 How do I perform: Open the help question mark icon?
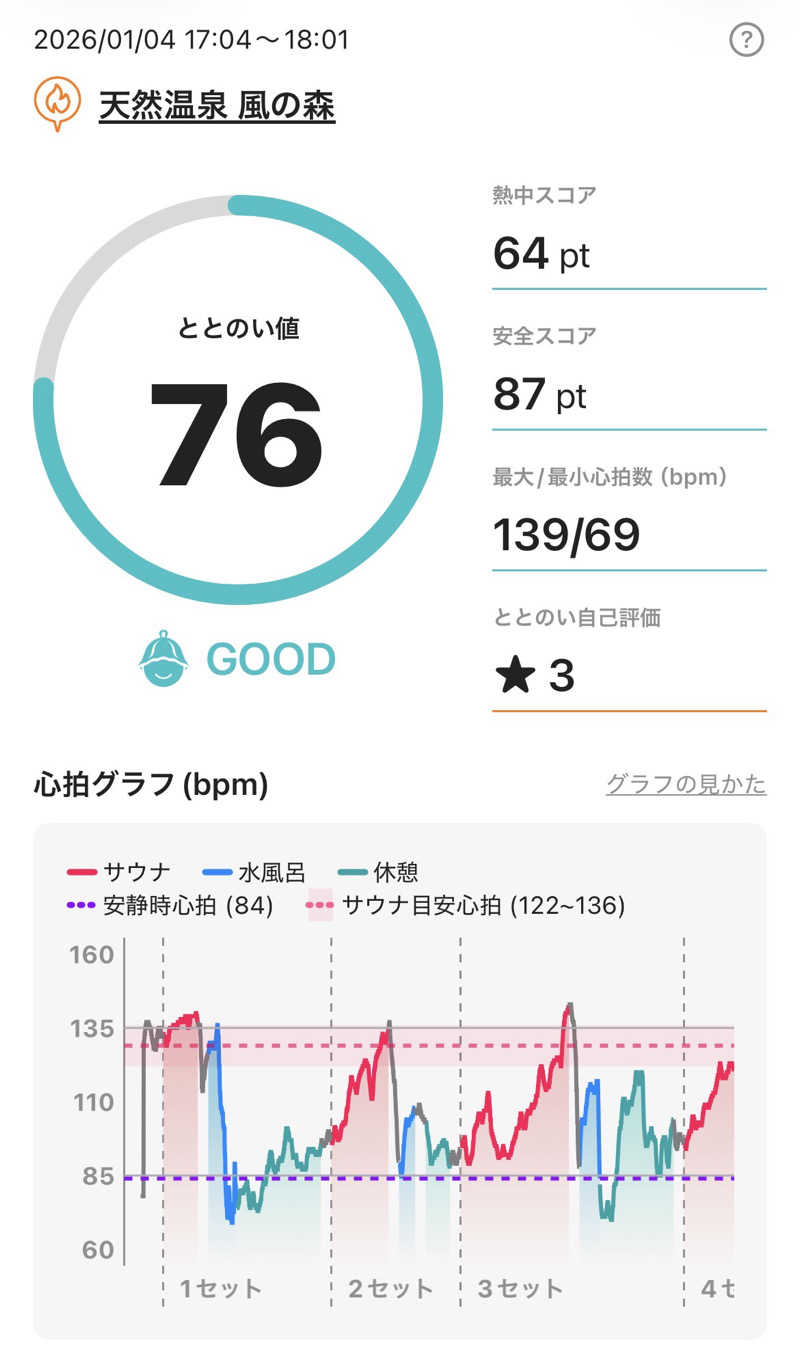pyautogui.click(x=747, y=41)
